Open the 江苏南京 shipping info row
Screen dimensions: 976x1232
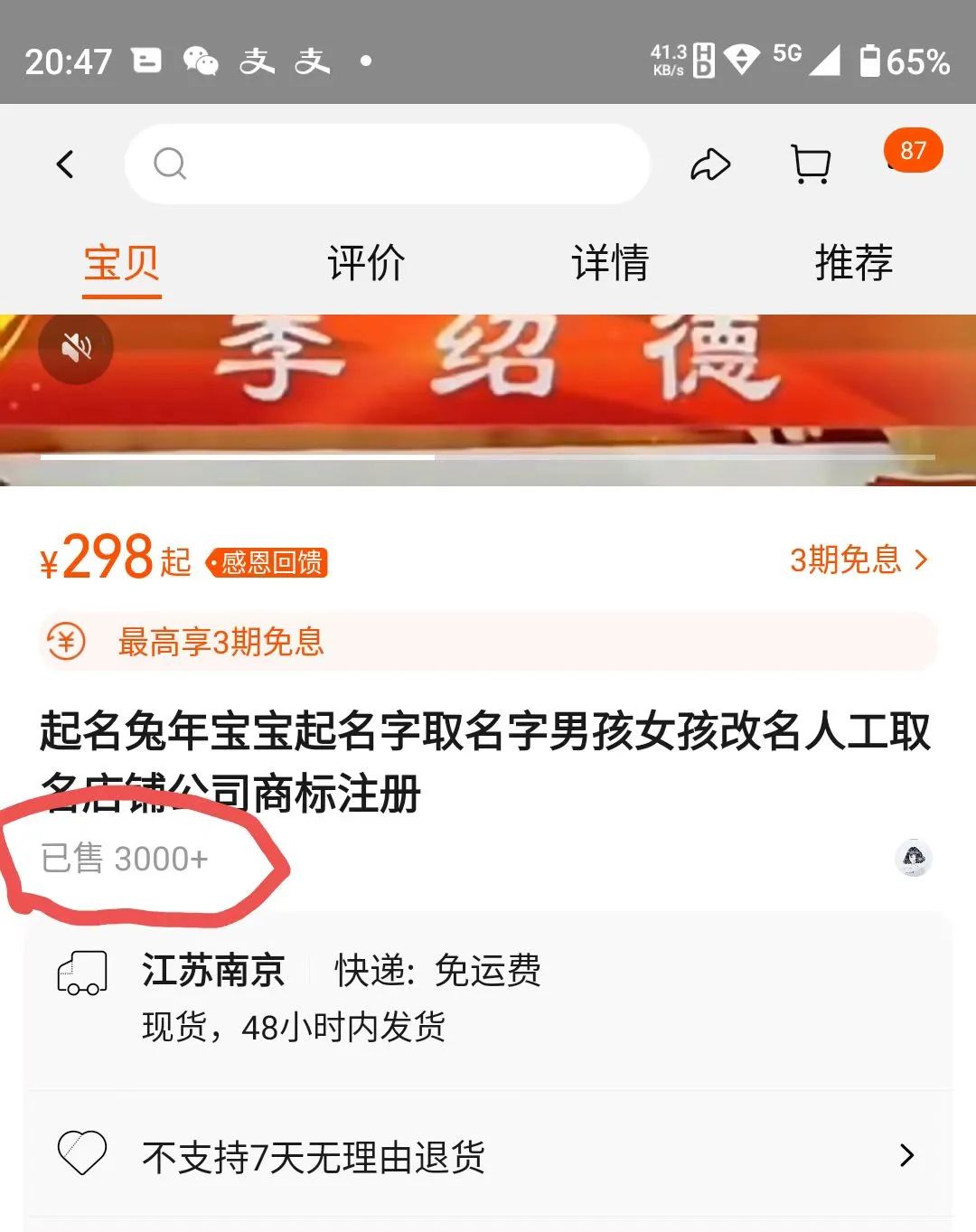[488, 998]
